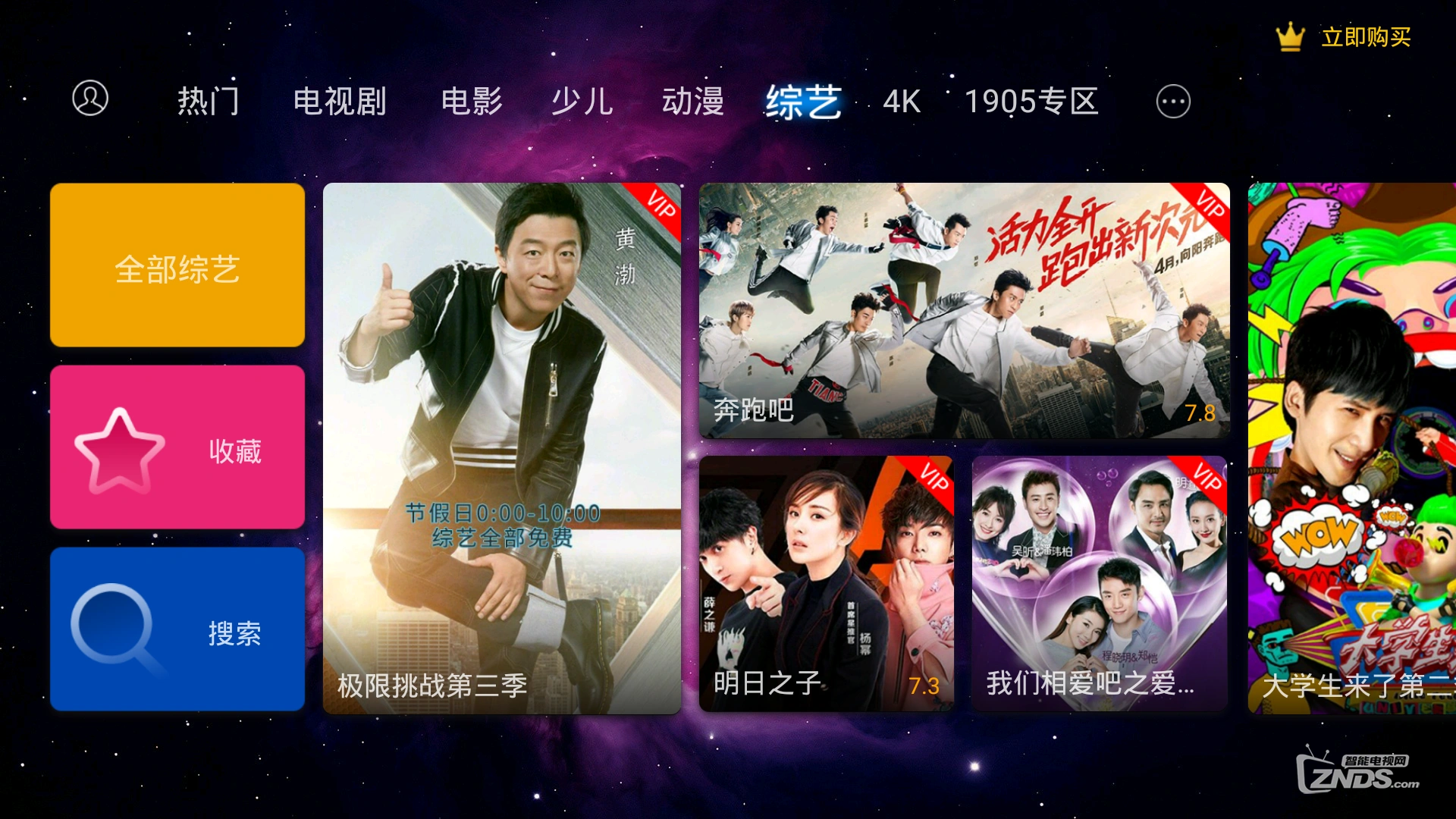1456x819 pixels.
Task: Open the user profile icon
Action: pyautogui.click(x=90, y=99)
